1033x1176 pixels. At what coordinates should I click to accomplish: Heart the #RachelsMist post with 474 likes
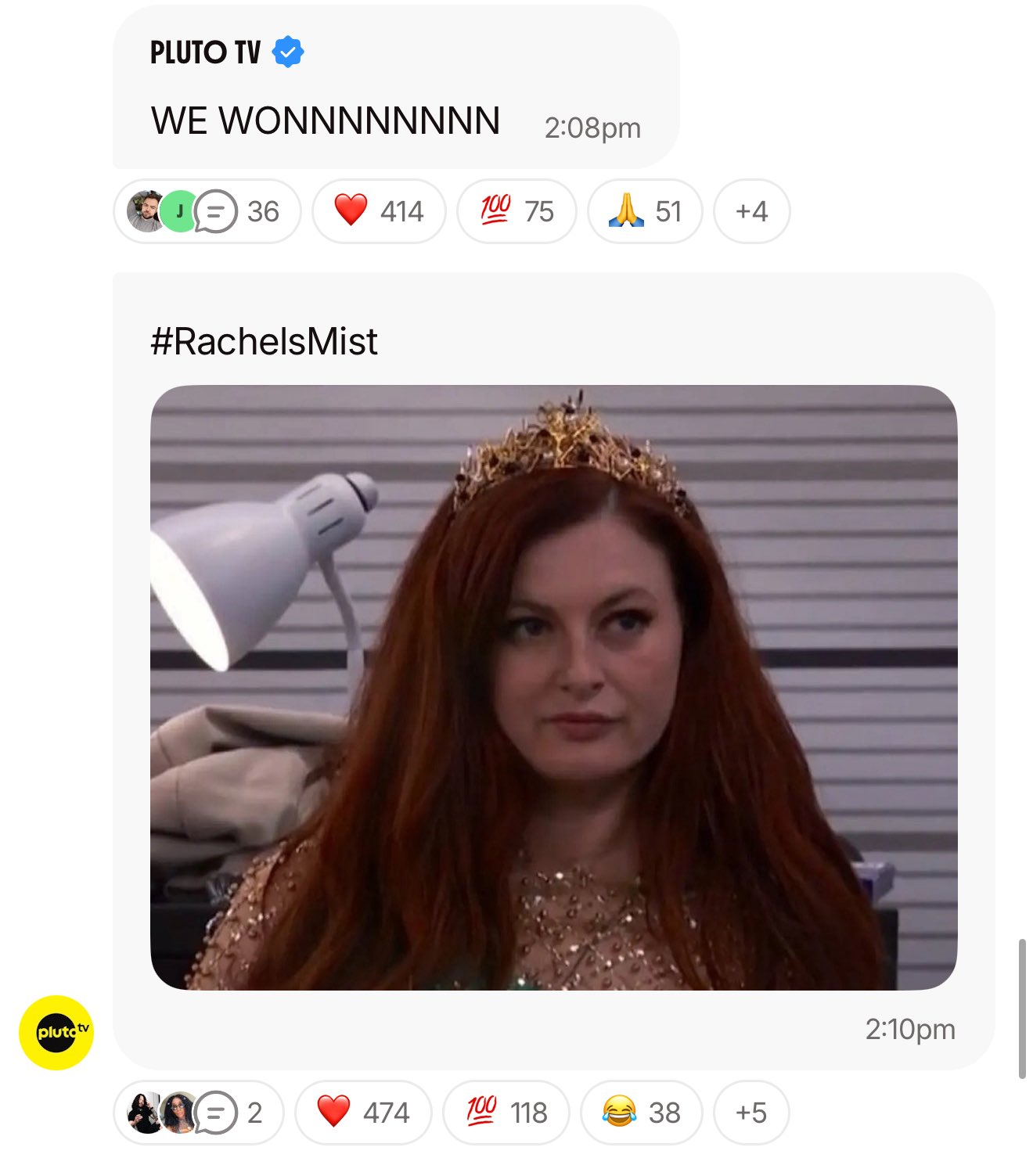click(363, 1112)
